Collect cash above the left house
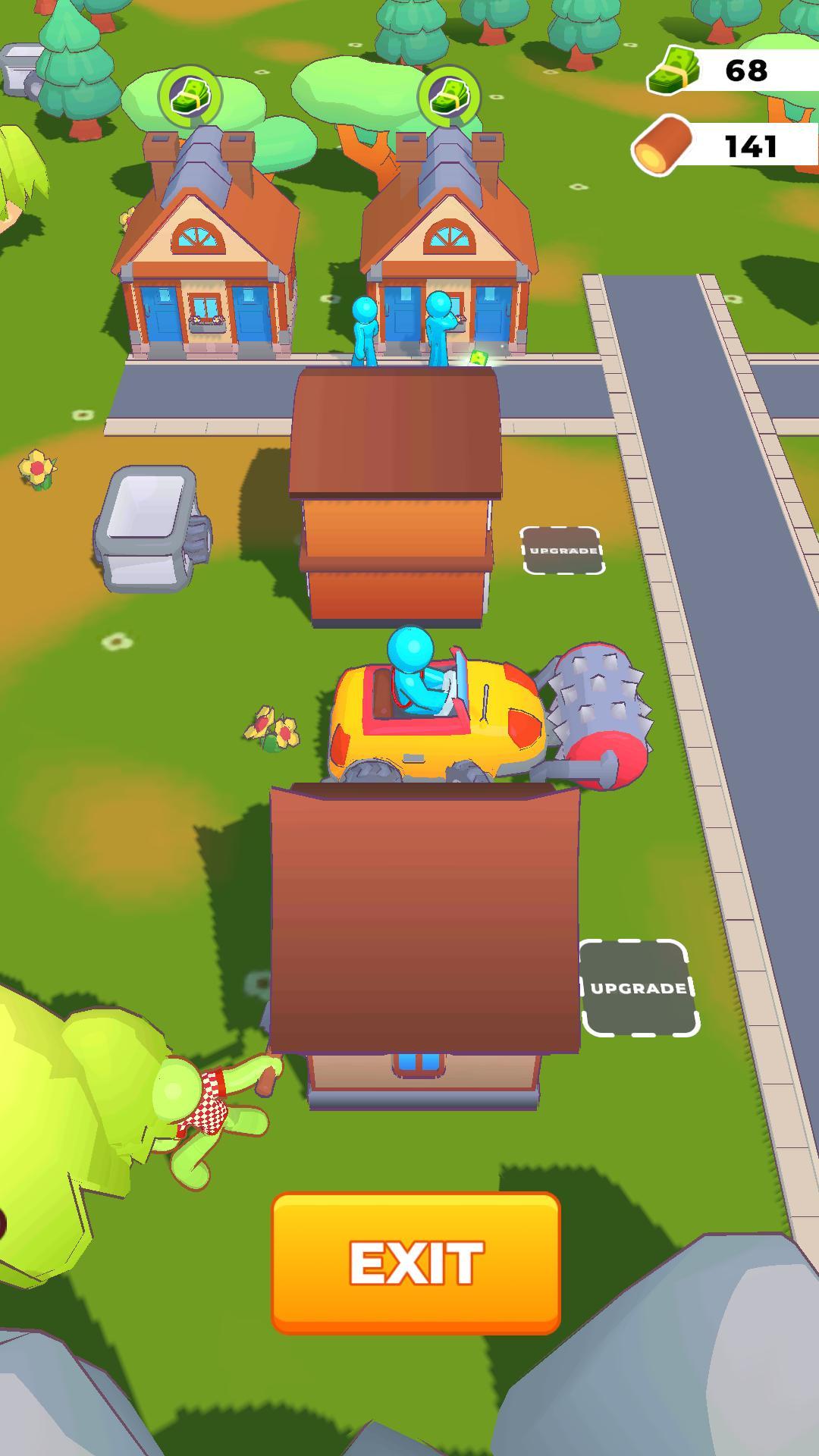The image size is (819, 1456). 190,96
